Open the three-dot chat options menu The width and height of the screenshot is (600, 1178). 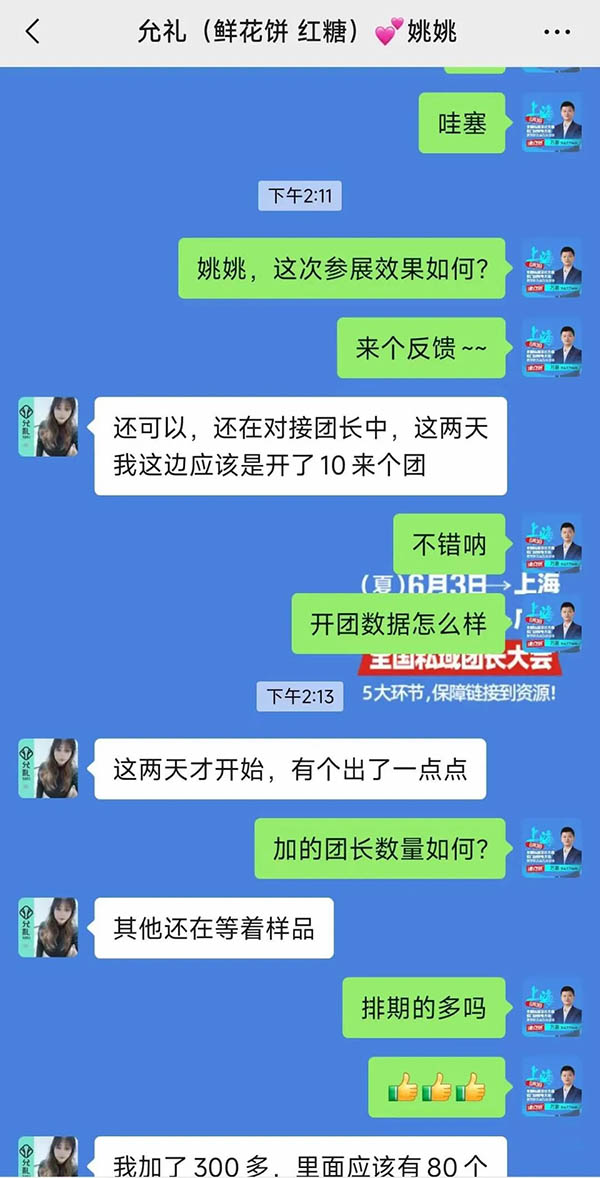point(556,32)
